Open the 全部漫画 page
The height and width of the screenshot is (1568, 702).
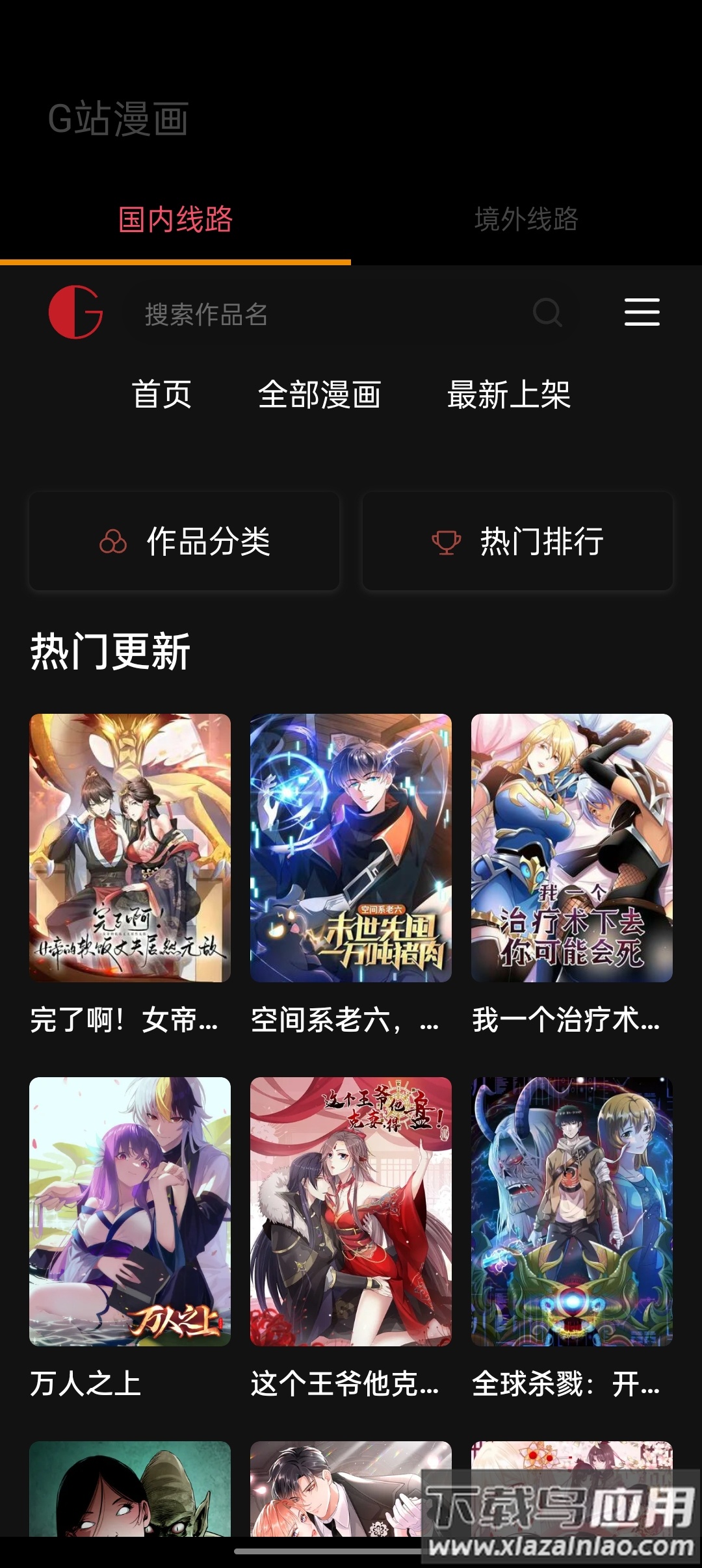[320, 397]
